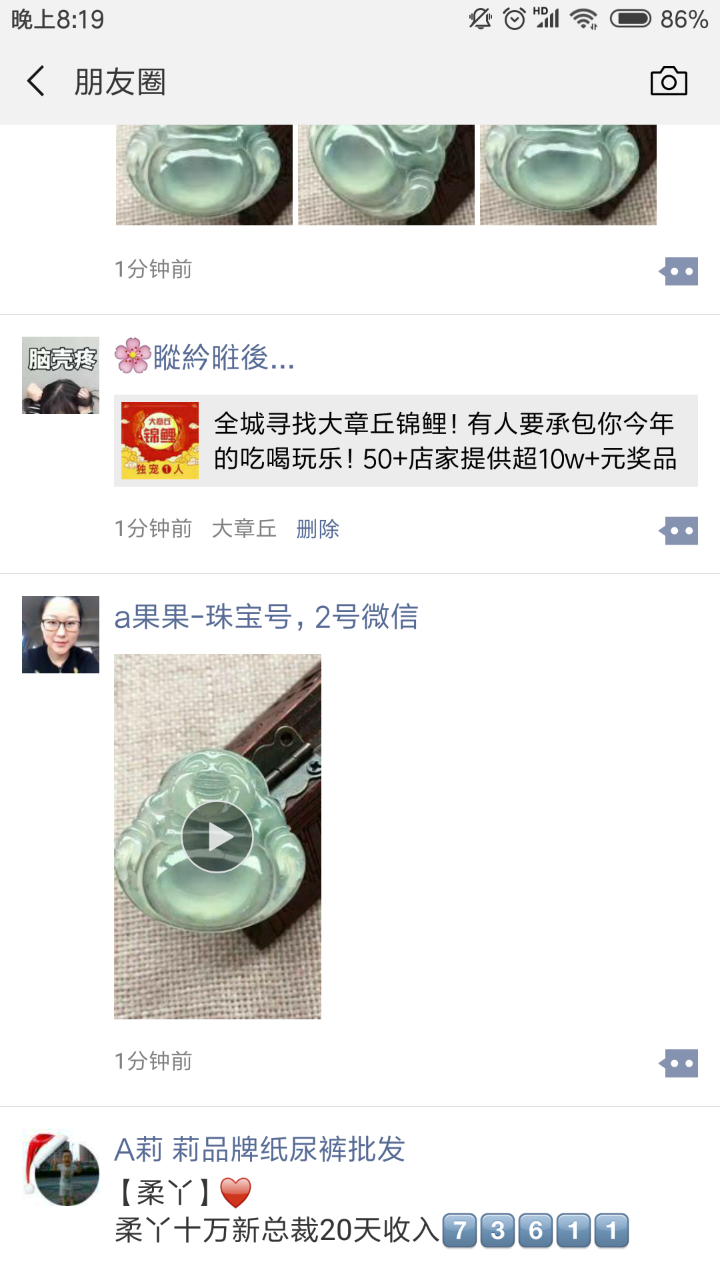The width and height of the screenshot is (720, 1280).
Task: Play the jade pendant video
Action: coord(217,837)
